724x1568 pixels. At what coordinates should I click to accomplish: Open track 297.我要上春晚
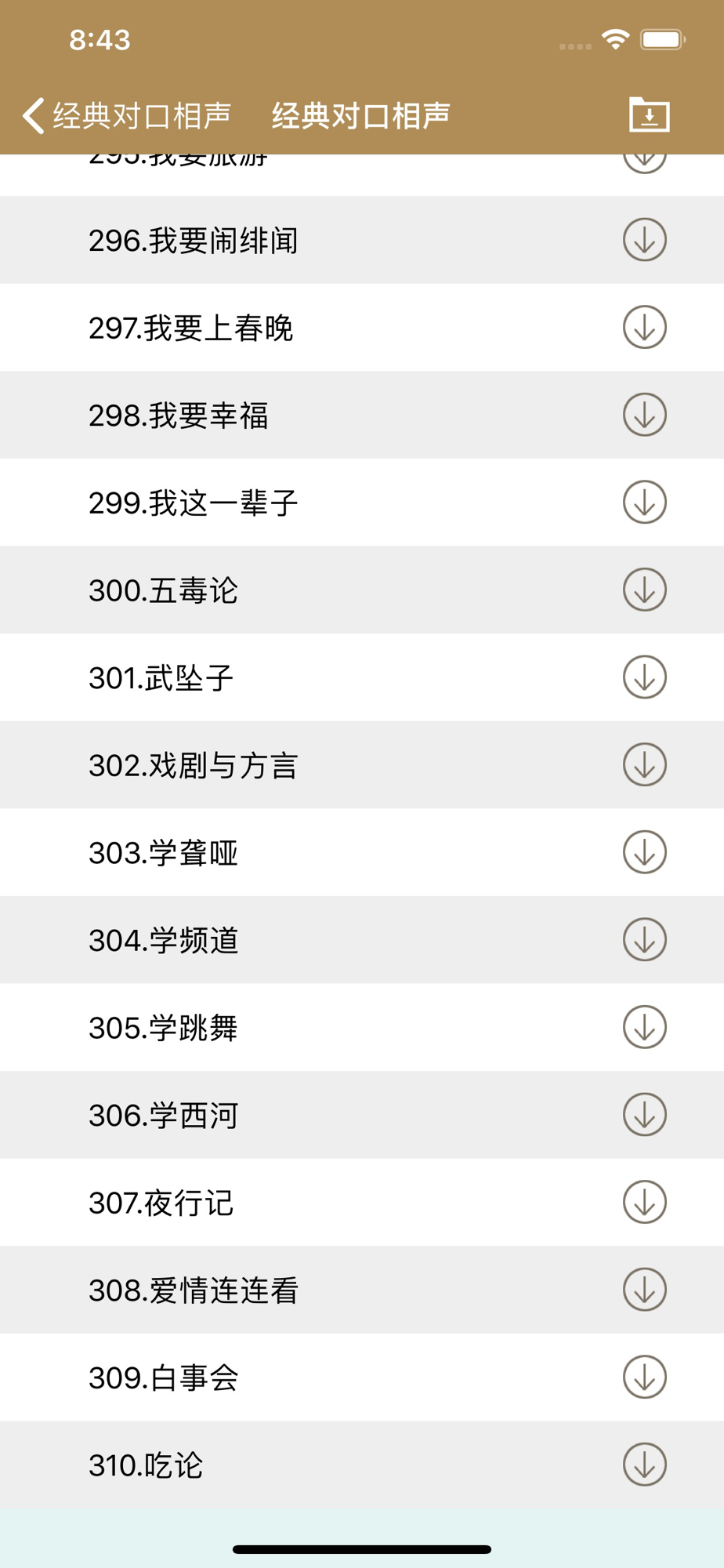tap(190, 328)
